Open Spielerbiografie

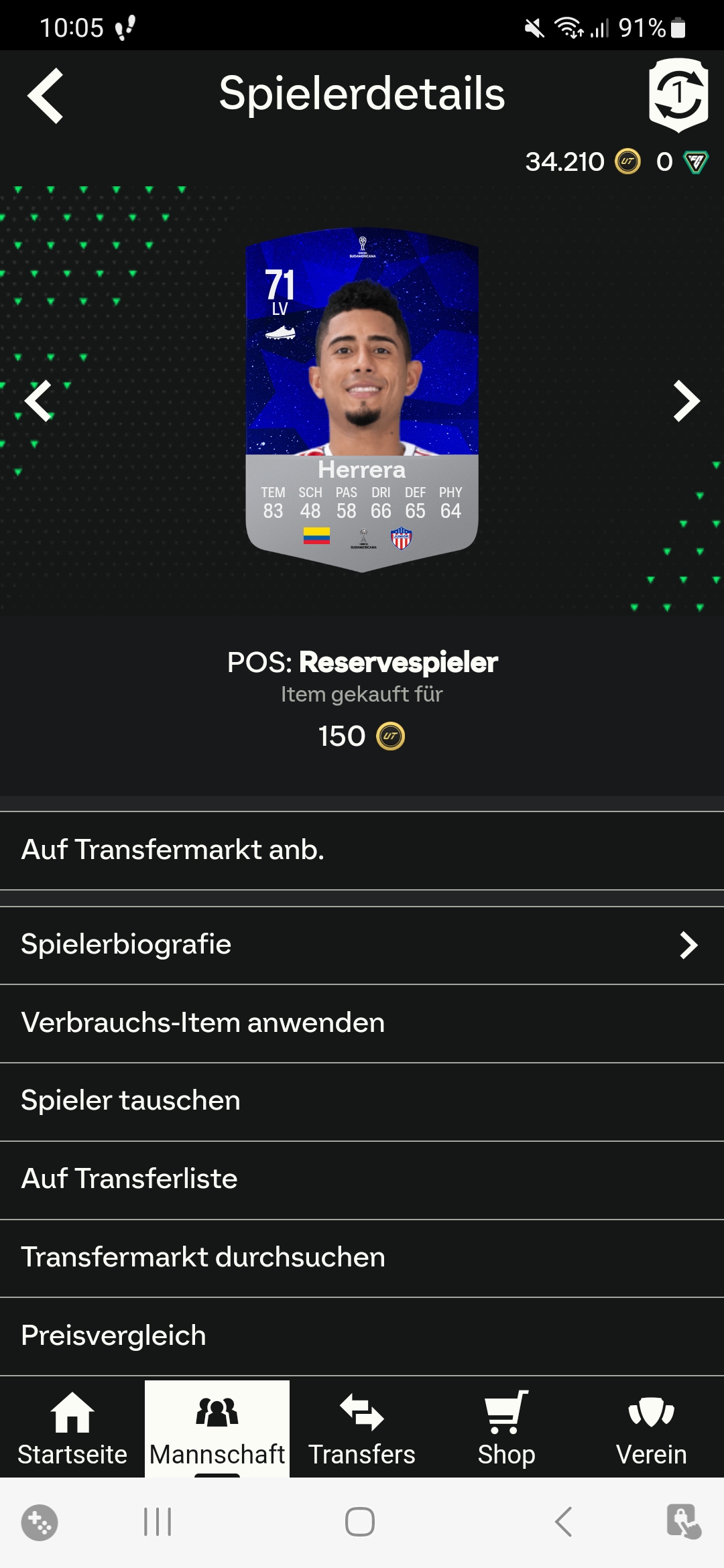click(362, 945)
